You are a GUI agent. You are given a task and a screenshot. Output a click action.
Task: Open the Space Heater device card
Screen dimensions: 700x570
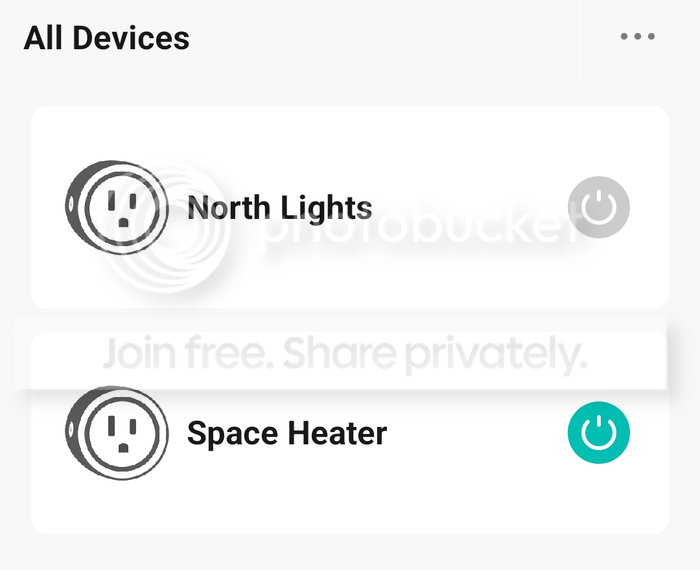(287, 434)
